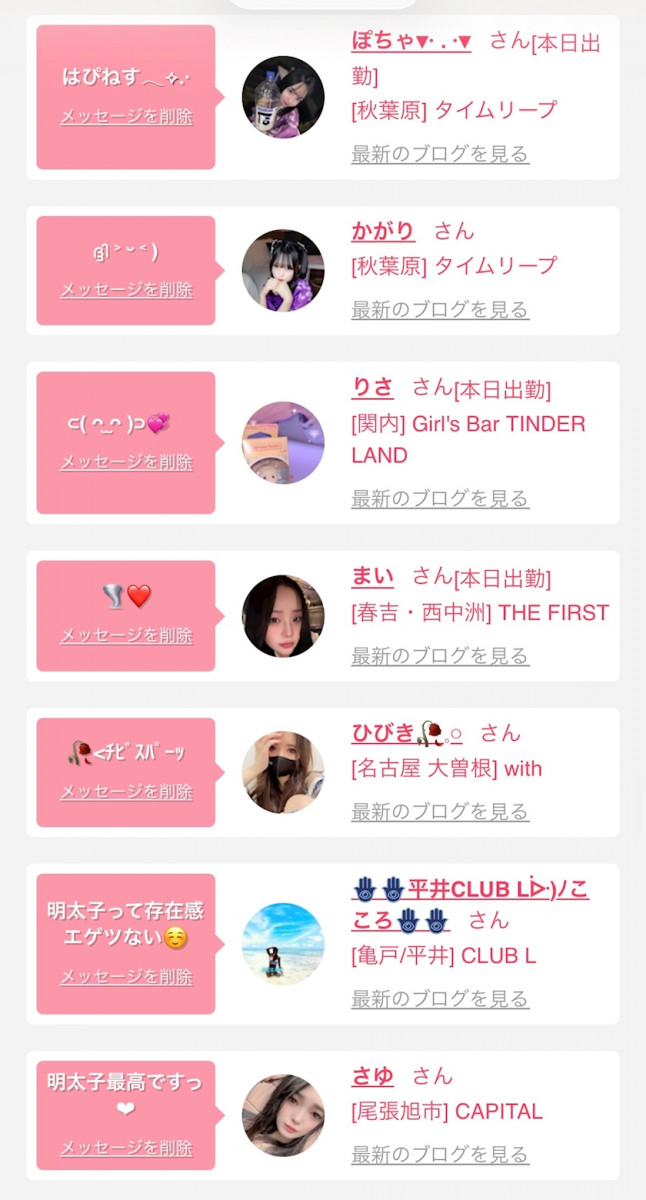Tap まい's profile photo
The image size is (646, 1200).
[x=283, y=616]
